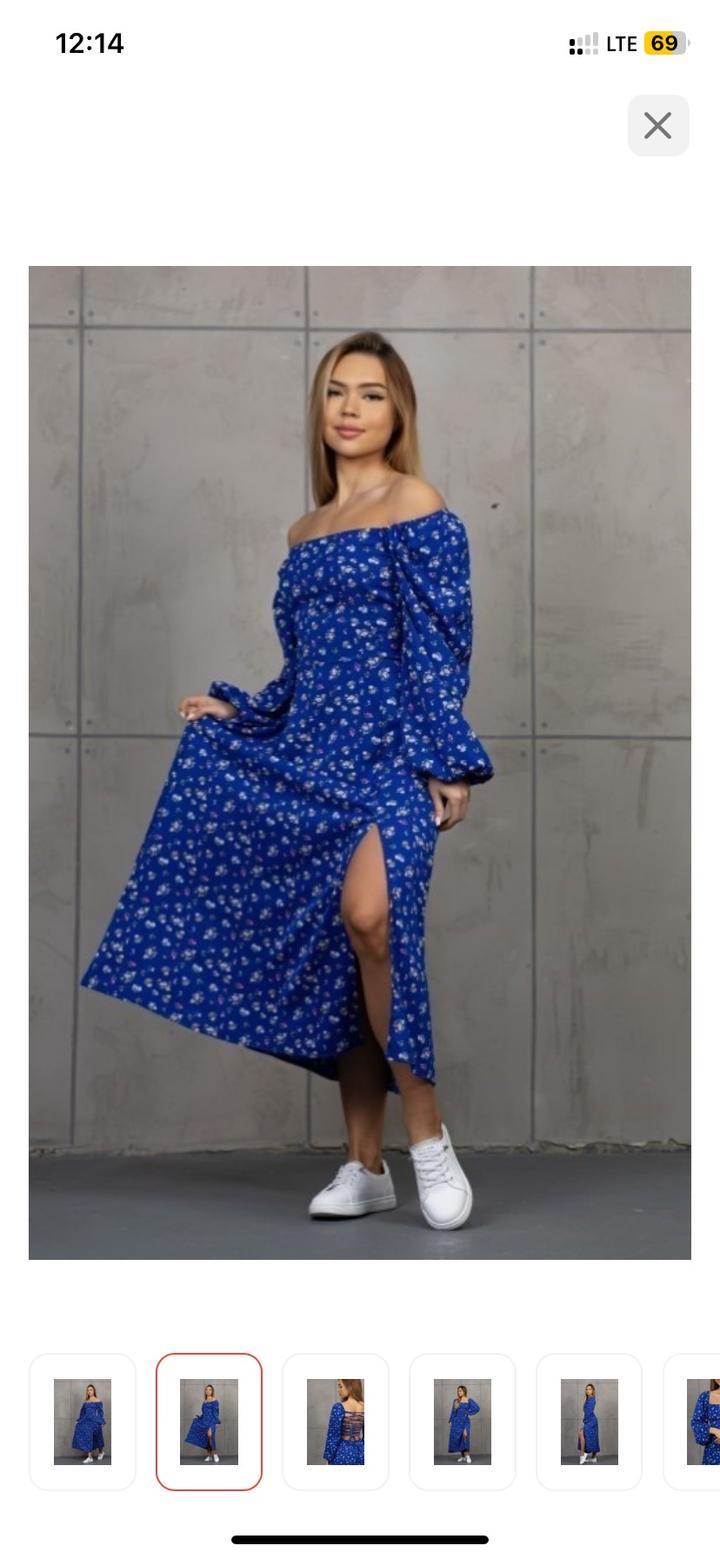Show the fifth side-view thumbnail
The height and width of the screenshot is (1558, 720).
click(589, 1421)
